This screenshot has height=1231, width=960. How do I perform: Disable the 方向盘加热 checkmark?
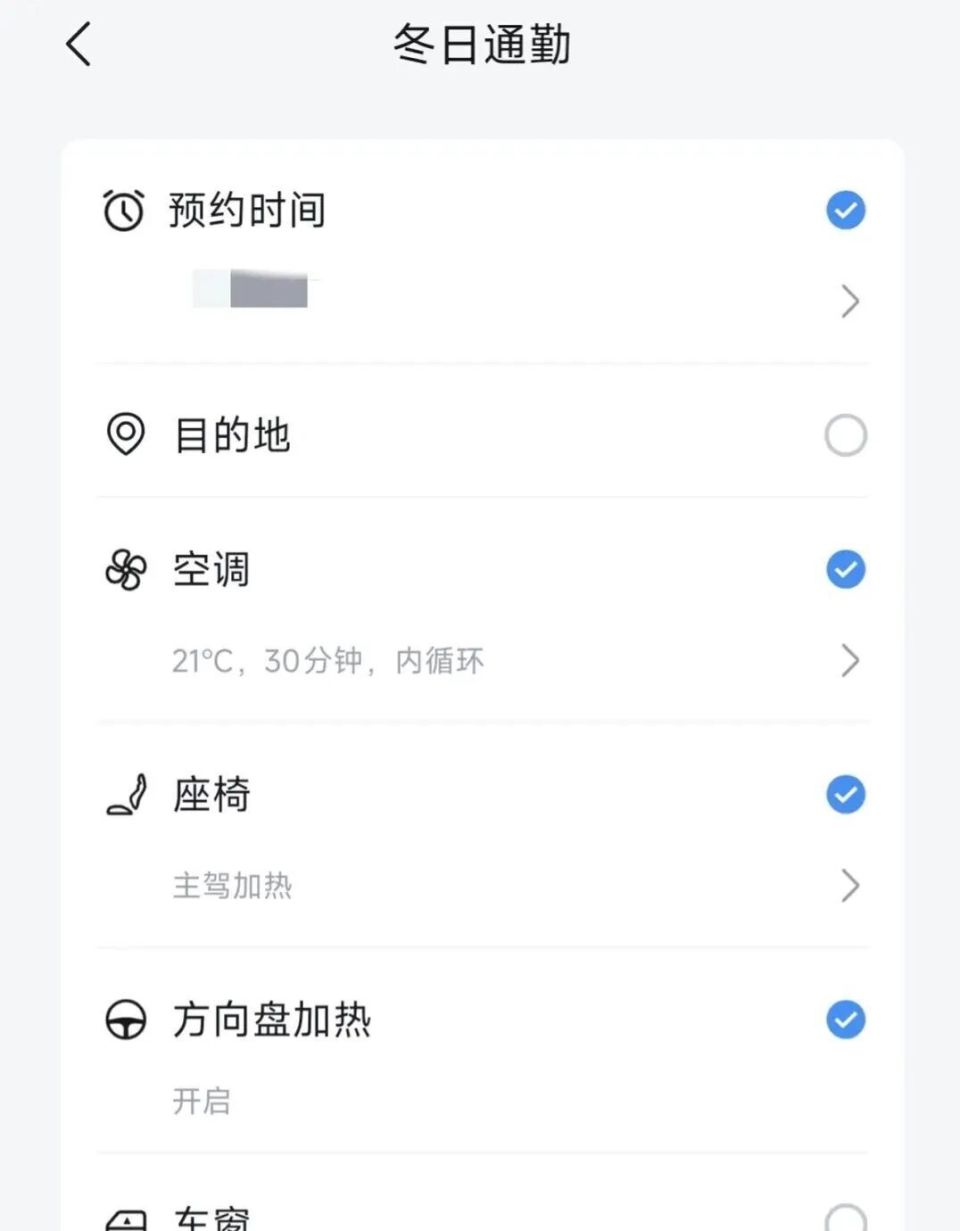845,1020
